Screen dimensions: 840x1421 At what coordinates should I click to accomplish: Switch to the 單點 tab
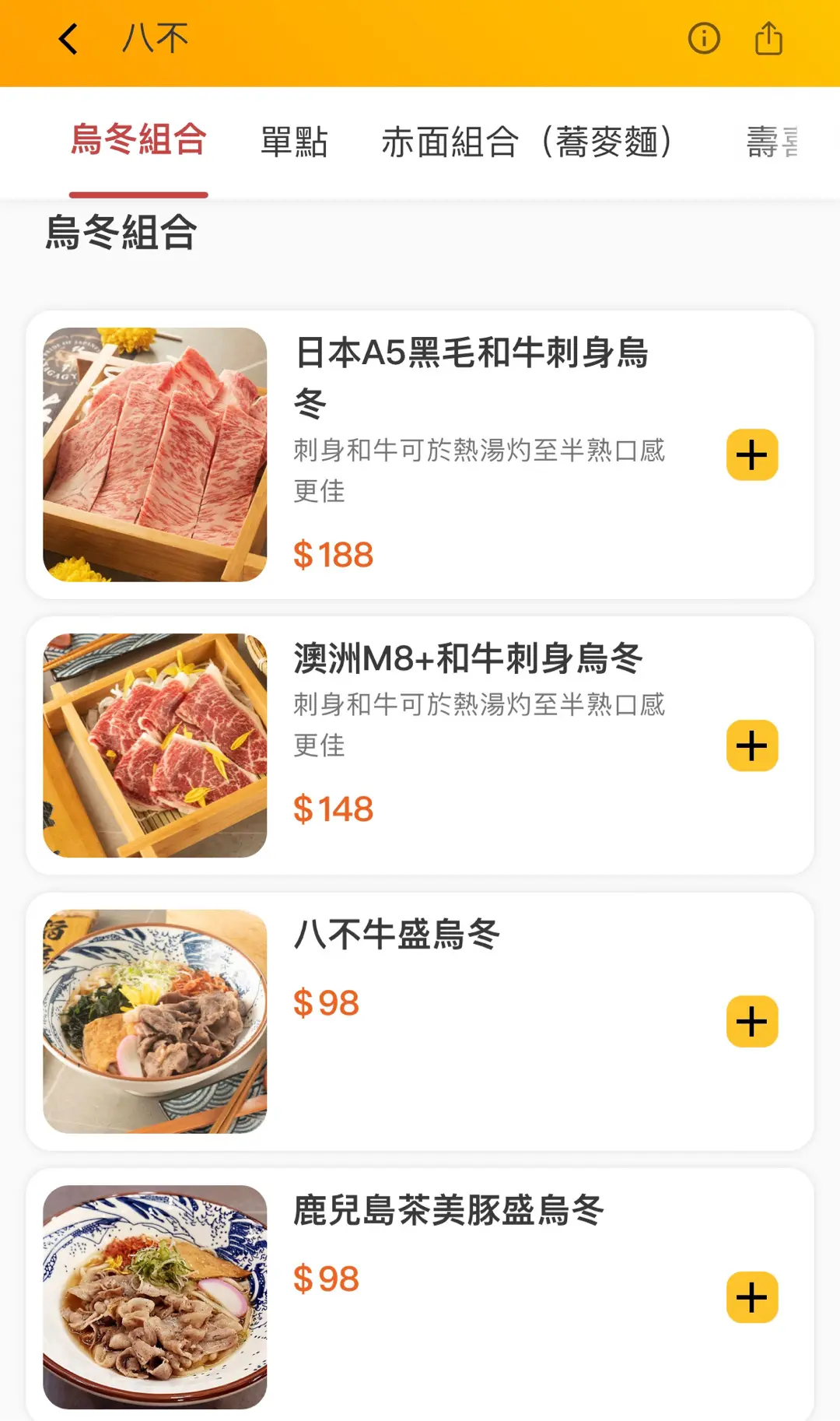[x=294, y=142]
